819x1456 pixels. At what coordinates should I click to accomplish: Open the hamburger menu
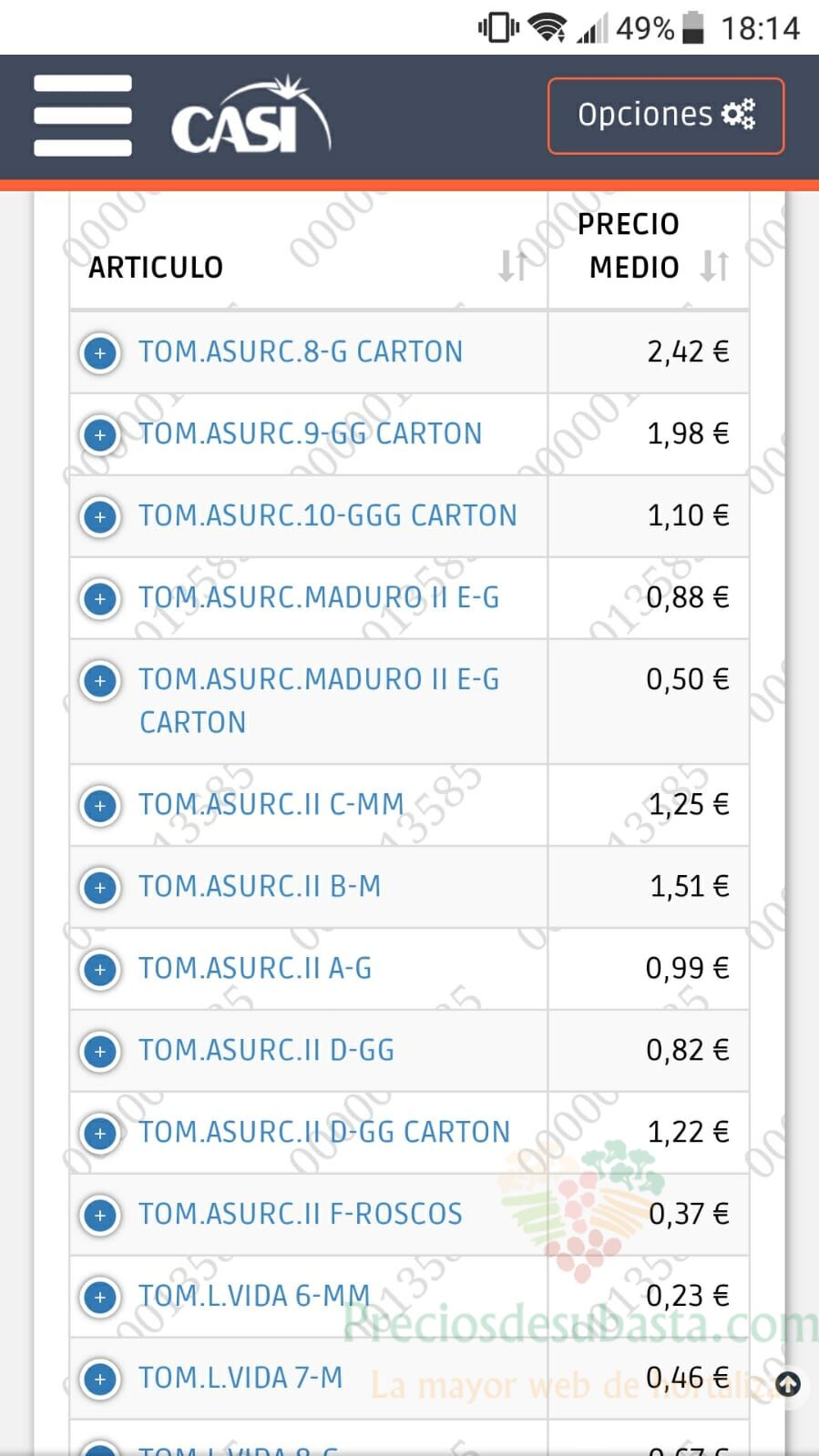pos(82,116)
